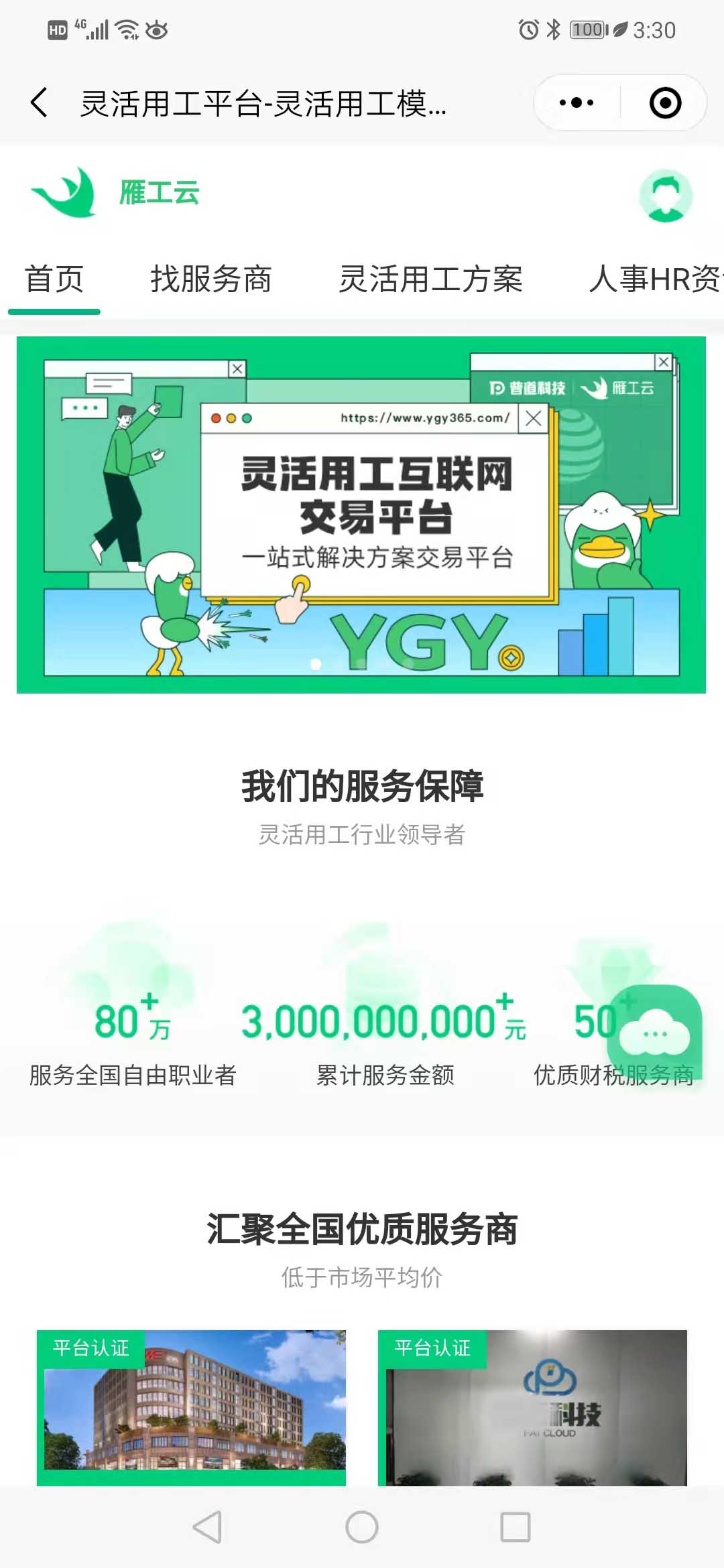Open the mini program more-options menu

pos(577,103)
